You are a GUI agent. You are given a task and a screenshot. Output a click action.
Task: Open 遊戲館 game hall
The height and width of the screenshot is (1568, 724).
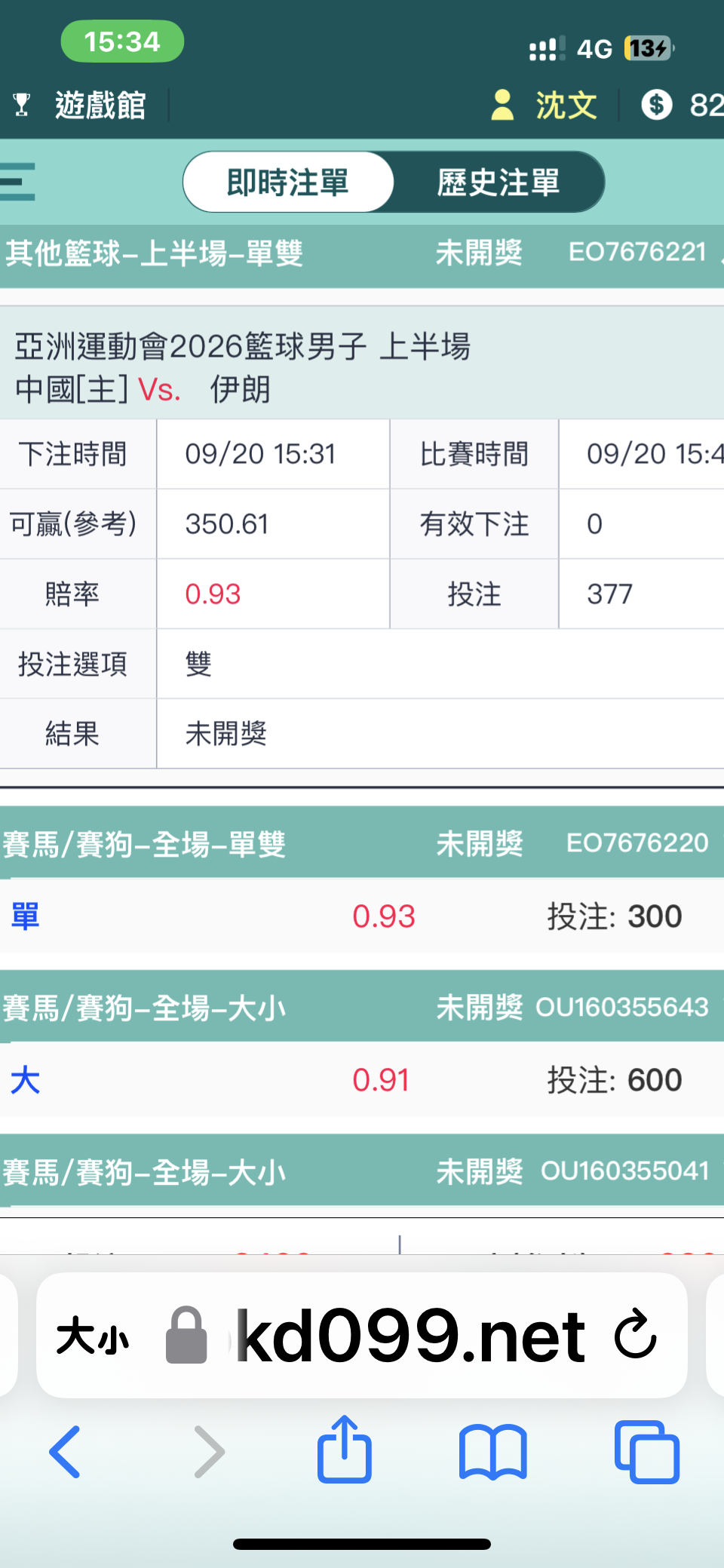(x=80, y=105)
